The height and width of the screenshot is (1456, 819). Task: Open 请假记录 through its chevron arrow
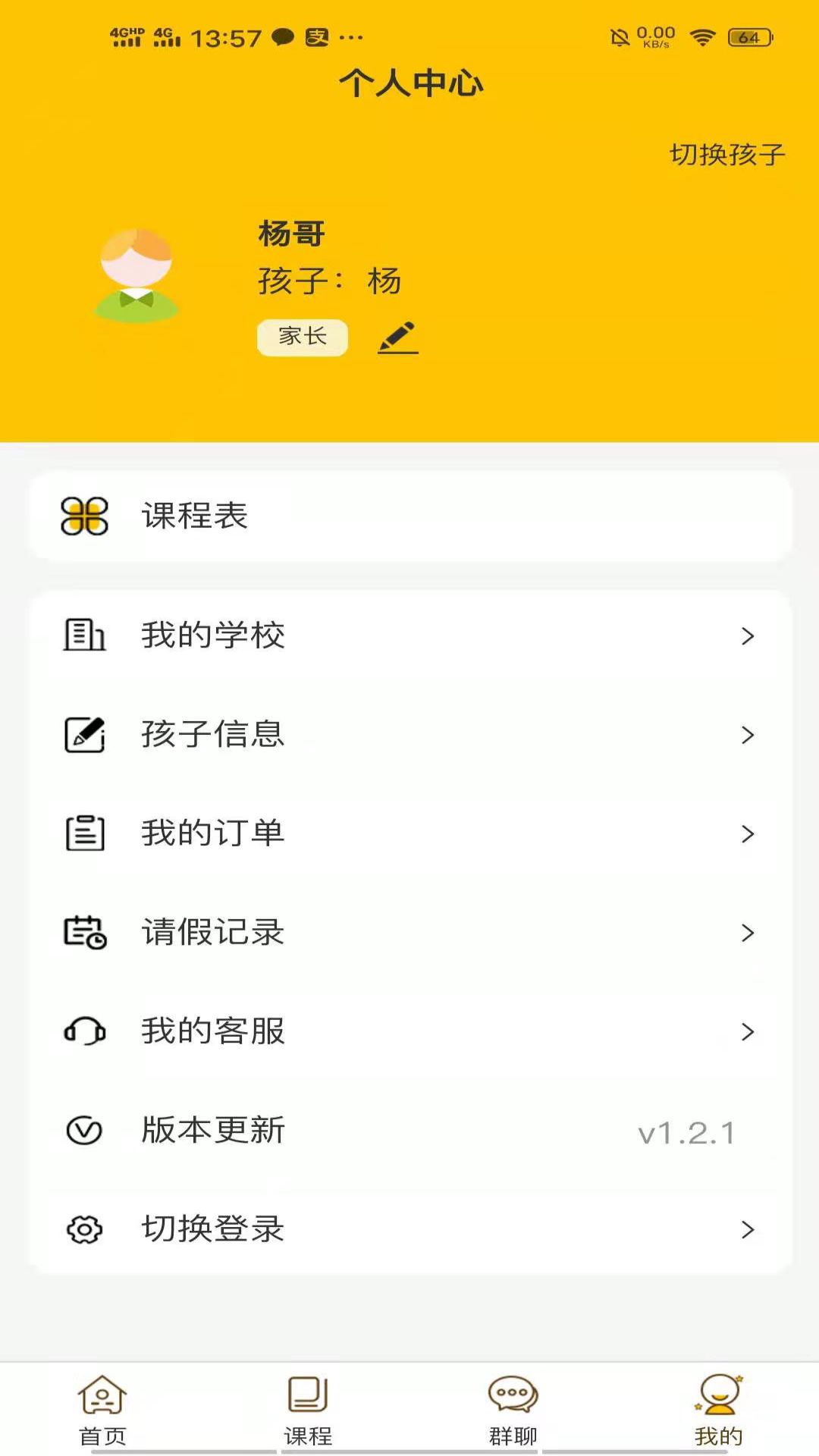[749, 931]
